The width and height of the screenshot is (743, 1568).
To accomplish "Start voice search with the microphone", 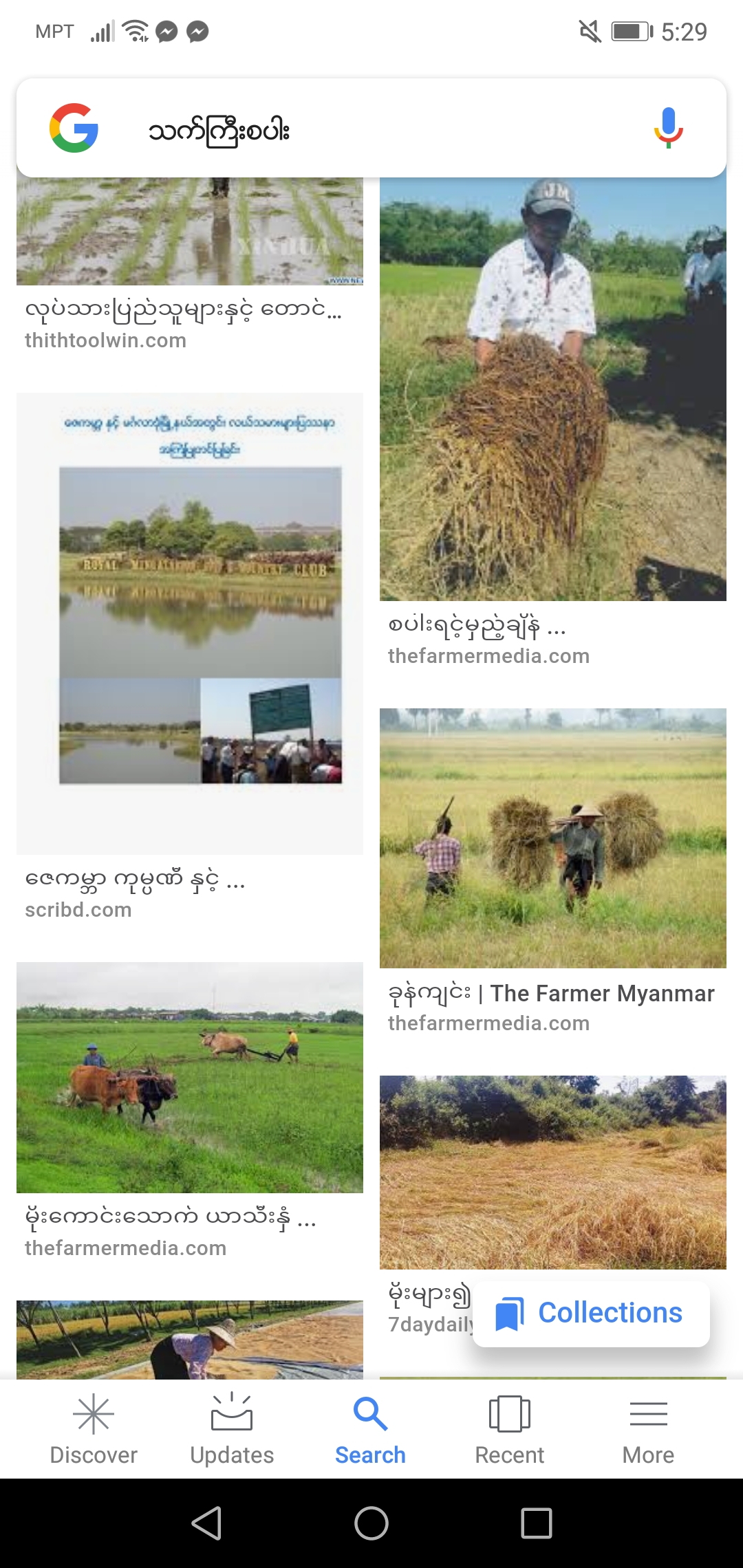I will [x=667, y=129].
